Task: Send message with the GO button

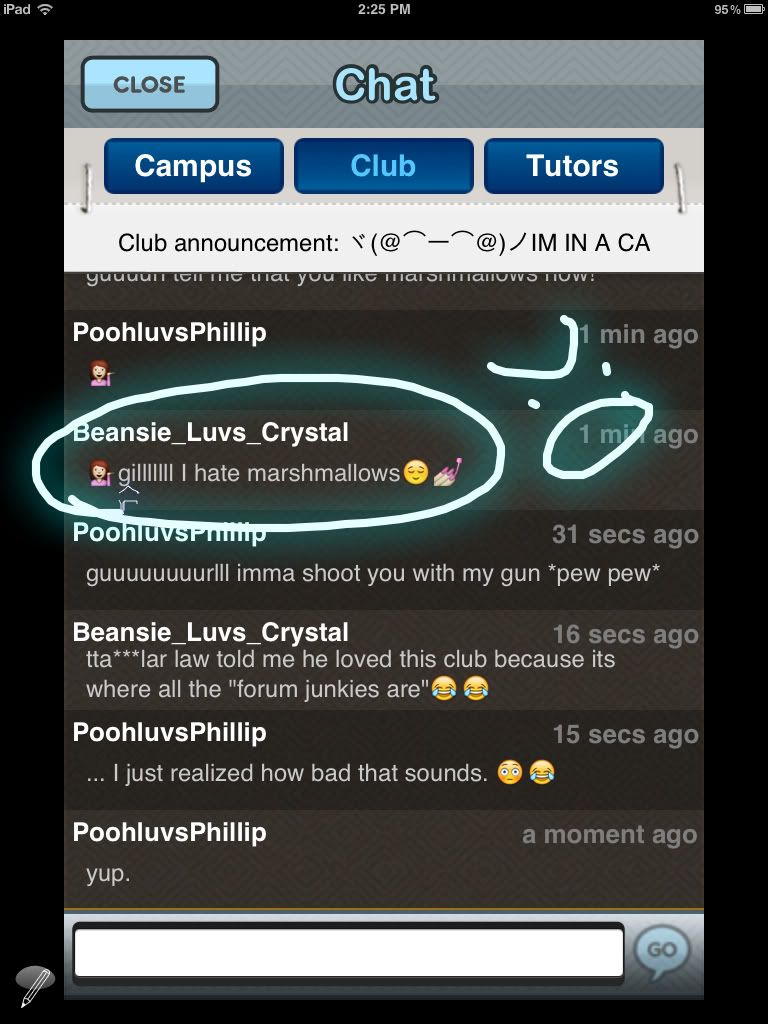Action: click(661, 950)
